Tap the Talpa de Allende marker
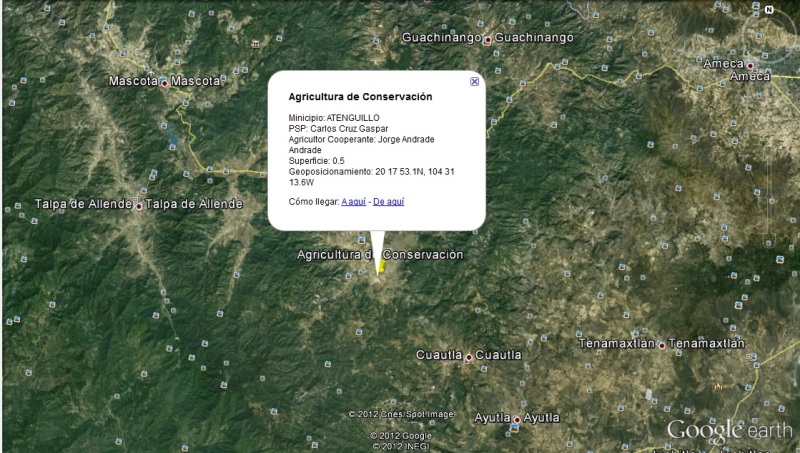Screen dimensions: 800x453 click(139, 206)
